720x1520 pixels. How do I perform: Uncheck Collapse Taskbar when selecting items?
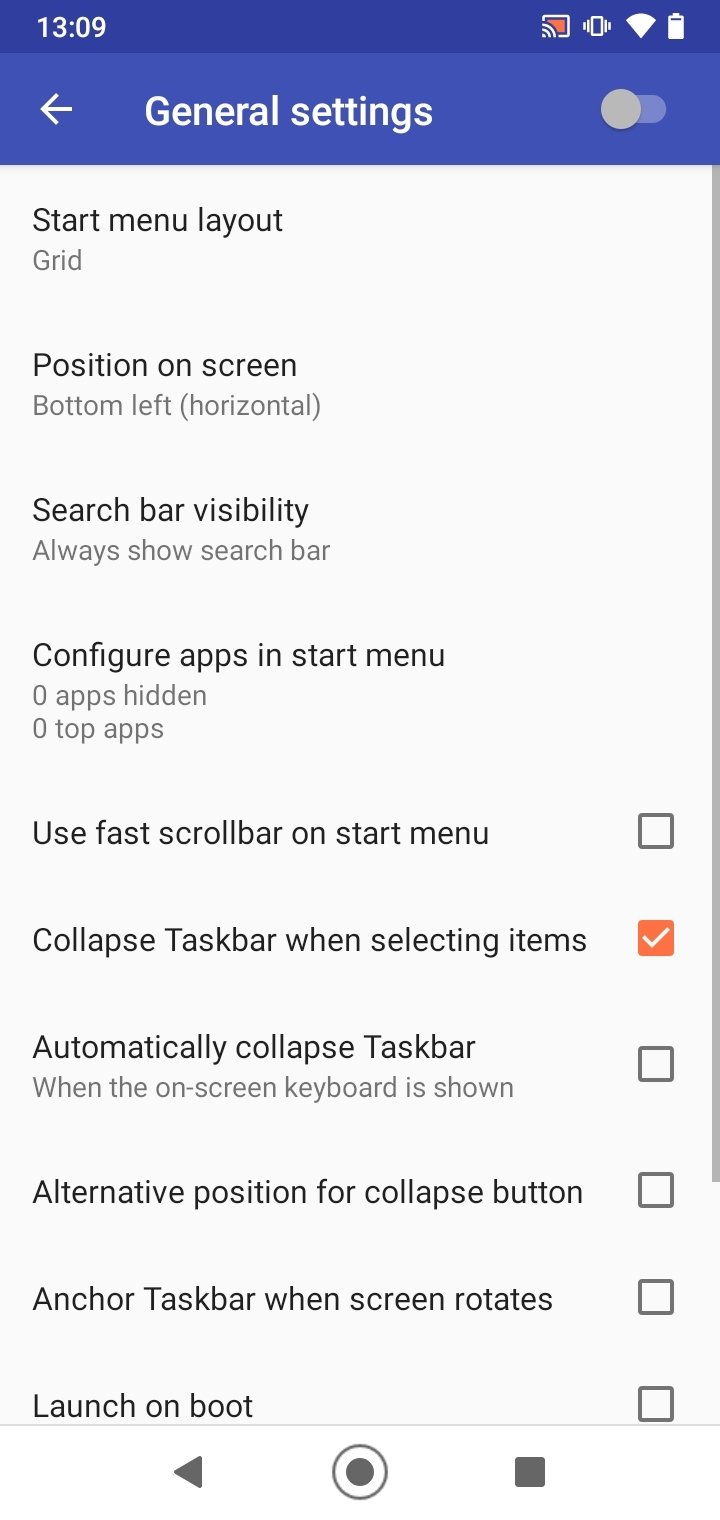click(x=656, y=938)
